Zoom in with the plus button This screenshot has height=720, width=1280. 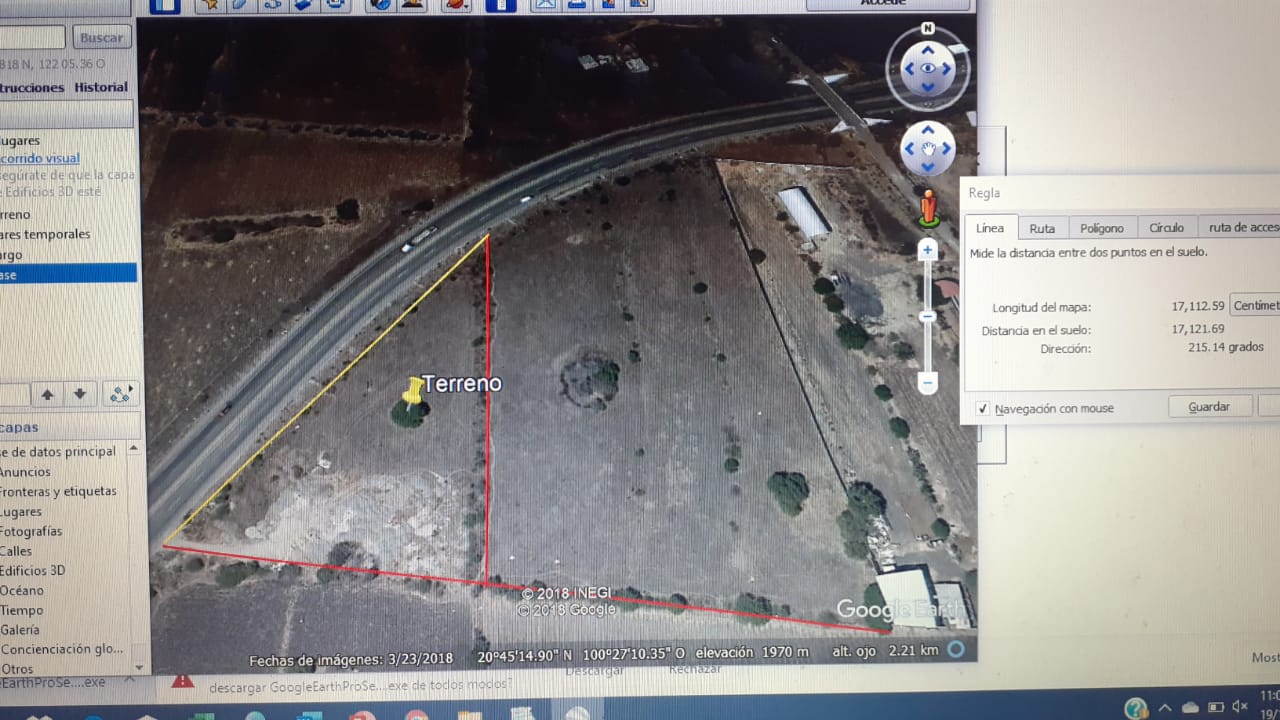click(x=928, y=250)
